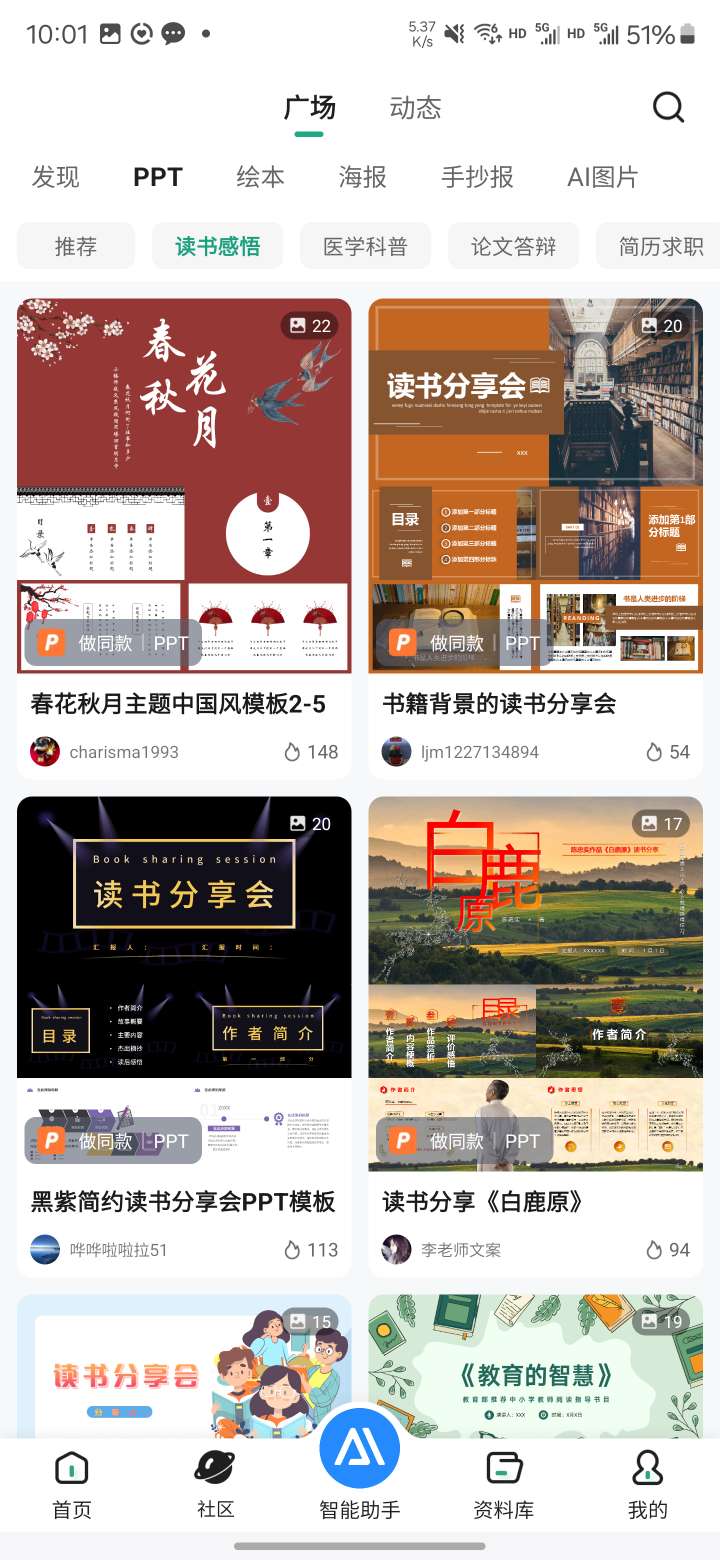Go to the 首页 tab
This screenshot has width=720, height=1560.
[x=72, y=1485]
